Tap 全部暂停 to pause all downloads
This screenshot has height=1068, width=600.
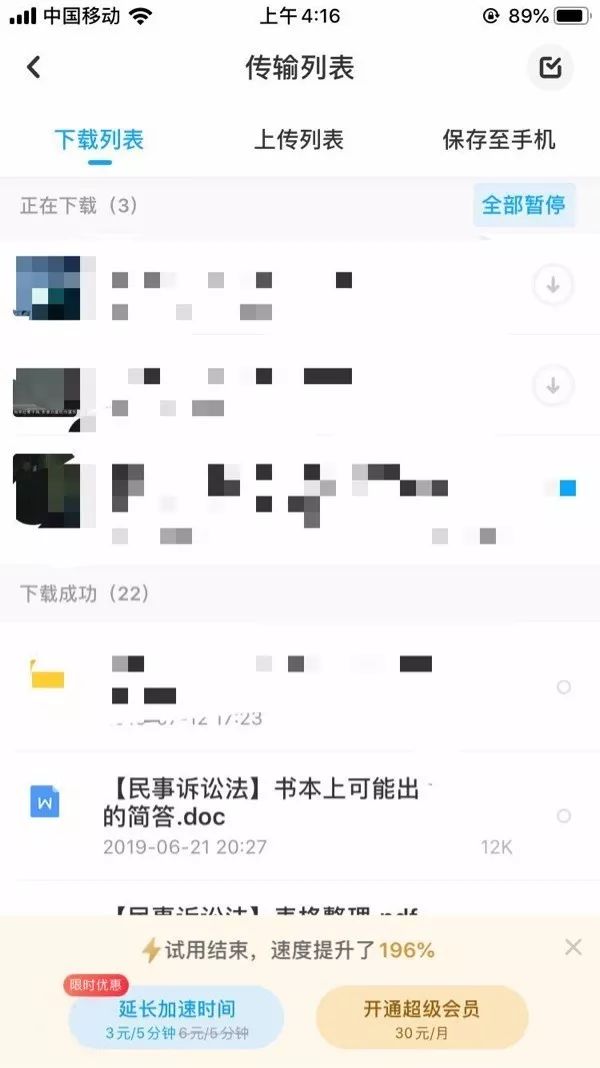click(523, 205)
